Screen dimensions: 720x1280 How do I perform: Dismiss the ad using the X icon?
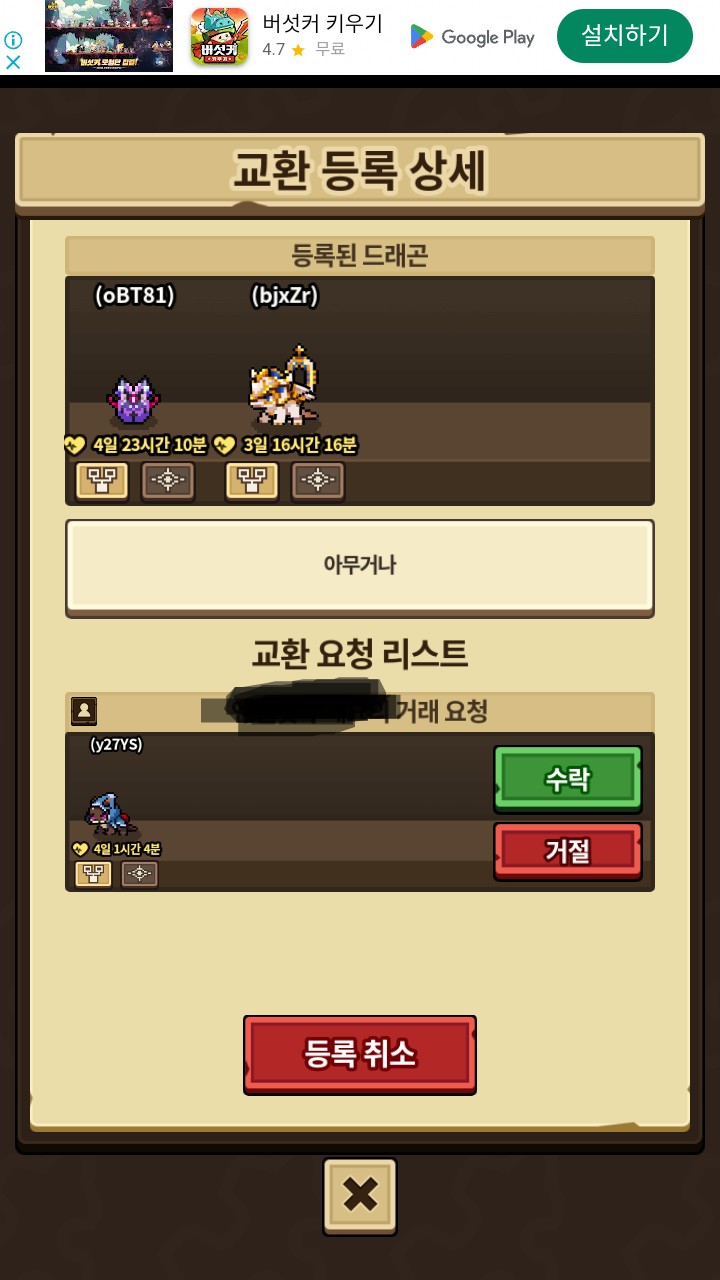pos(13,61)
